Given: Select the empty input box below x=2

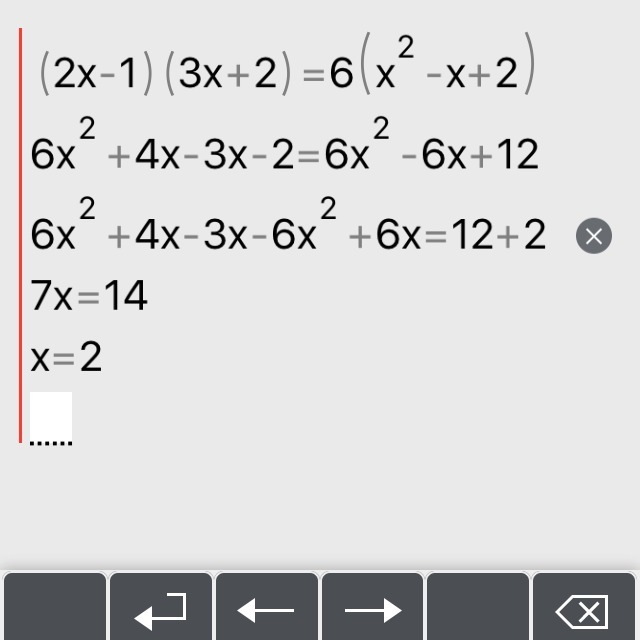Looking at the screenshot, I should coord(51,415).
